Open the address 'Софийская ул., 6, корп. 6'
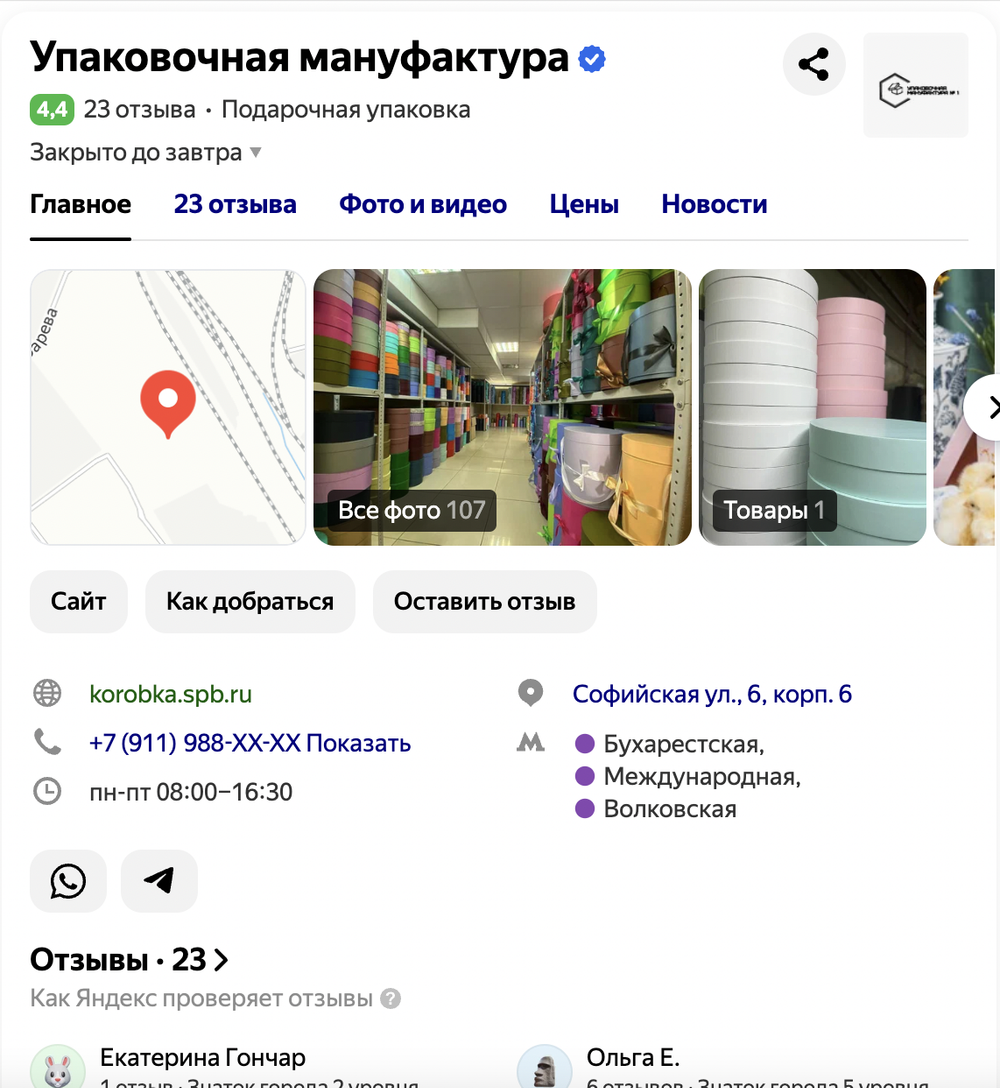 [x=712, y=694]
